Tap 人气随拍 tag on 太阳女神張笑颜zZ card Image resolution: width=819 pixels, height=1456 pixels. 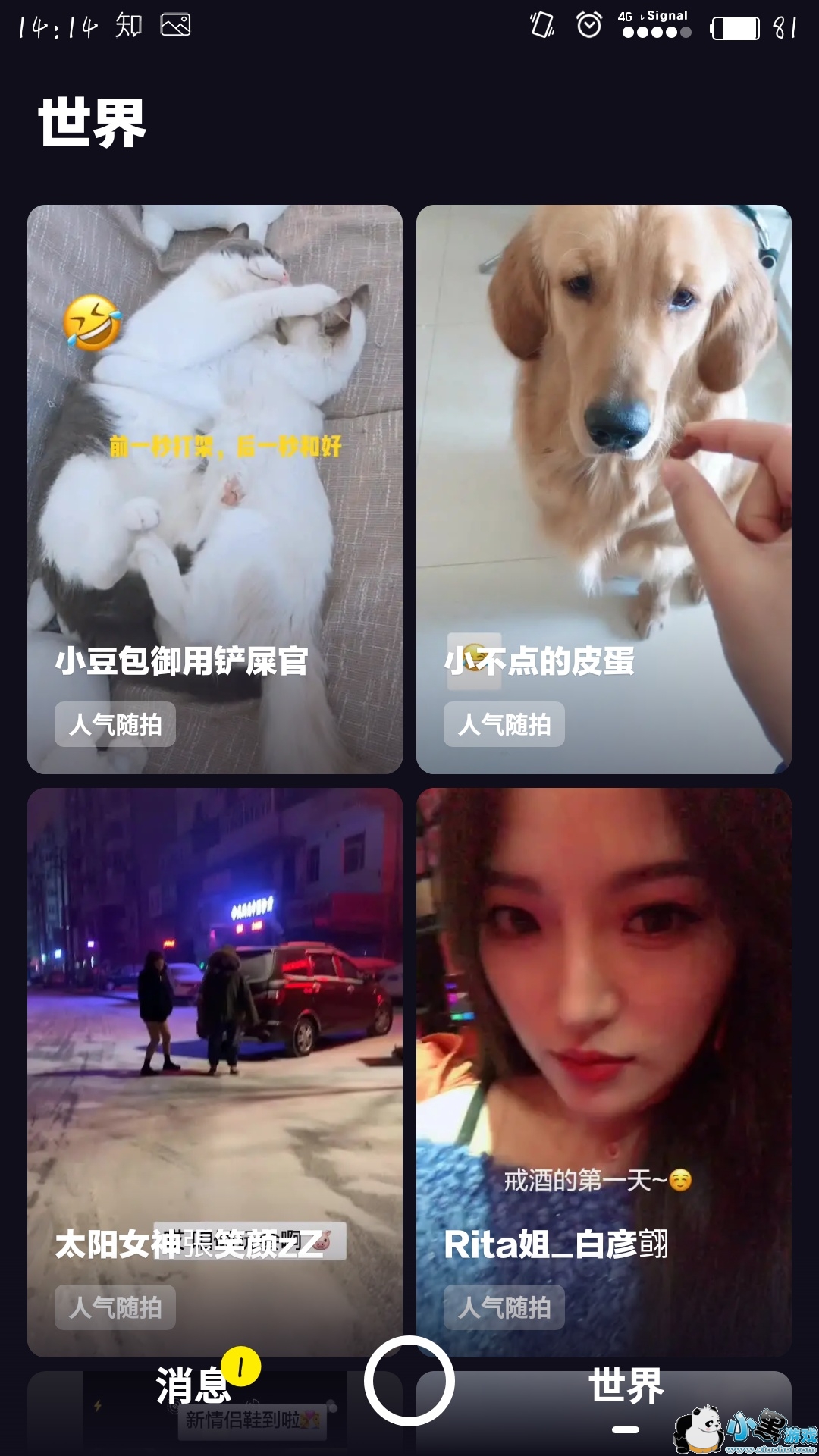pos(115,1307)
